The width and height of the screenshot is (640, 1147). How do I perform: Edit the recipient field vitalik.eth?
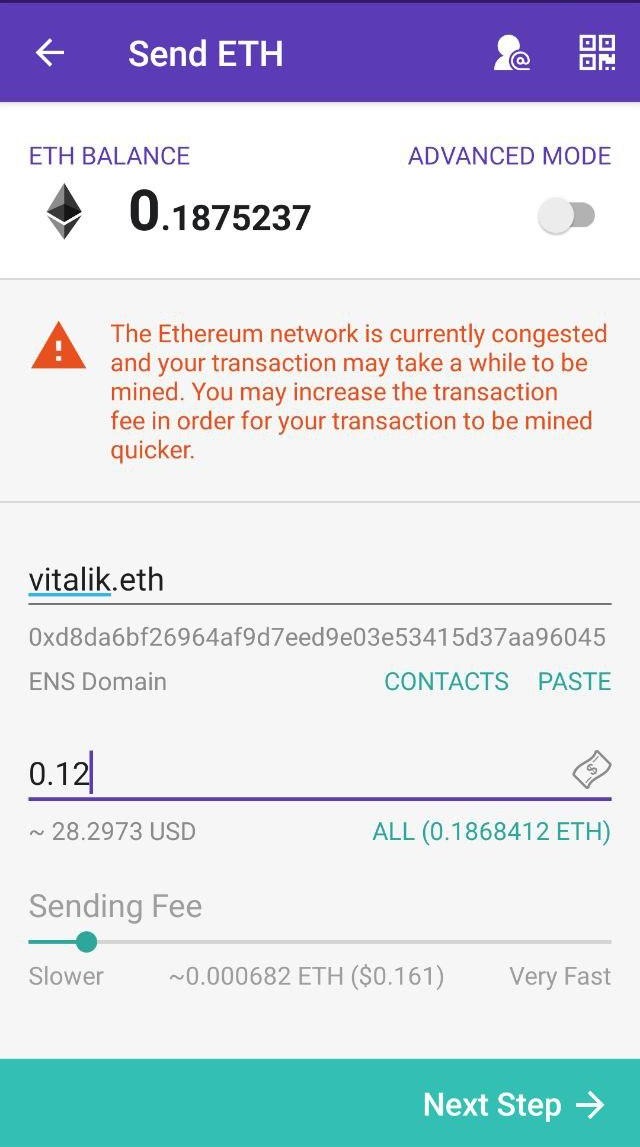(320, 580)
